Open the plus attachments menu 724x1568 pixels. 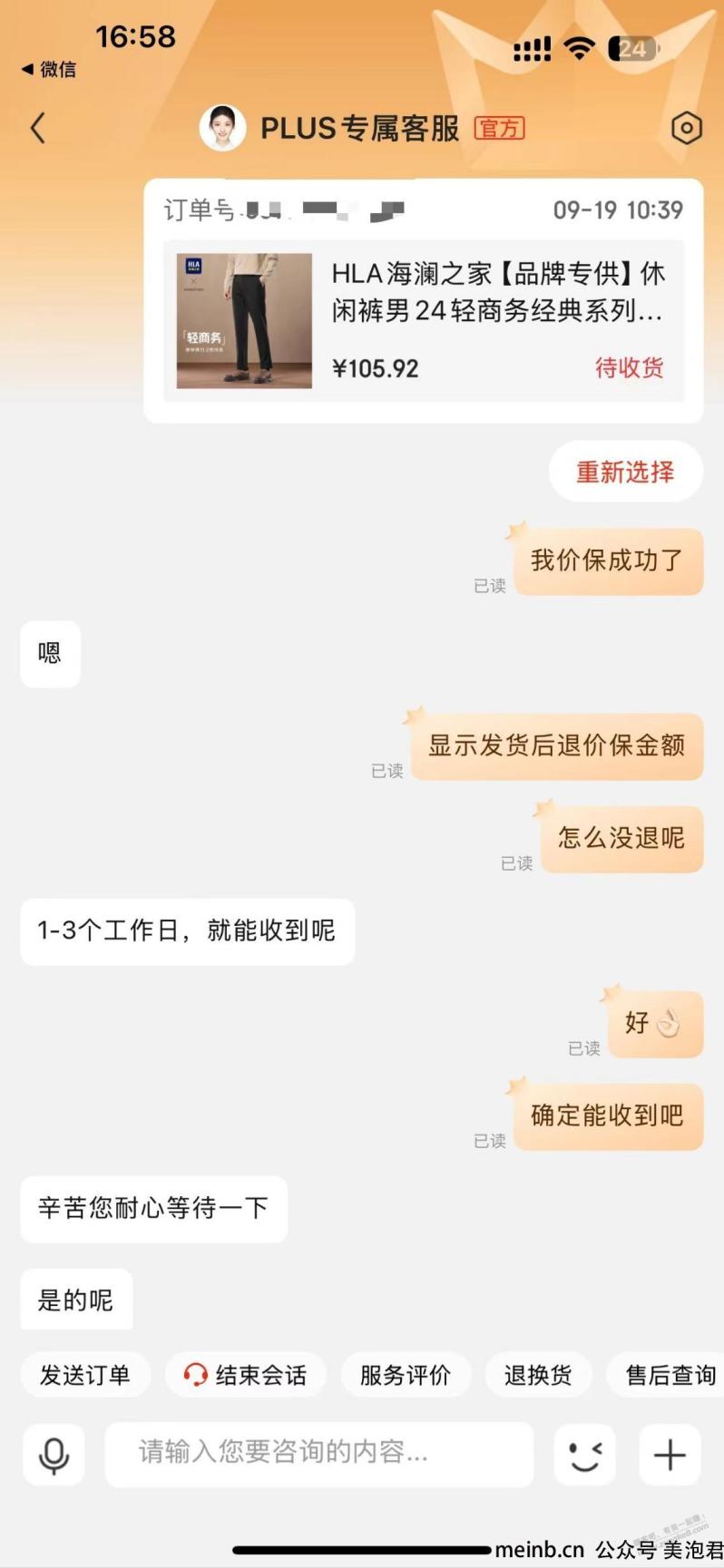(670, 1455)
